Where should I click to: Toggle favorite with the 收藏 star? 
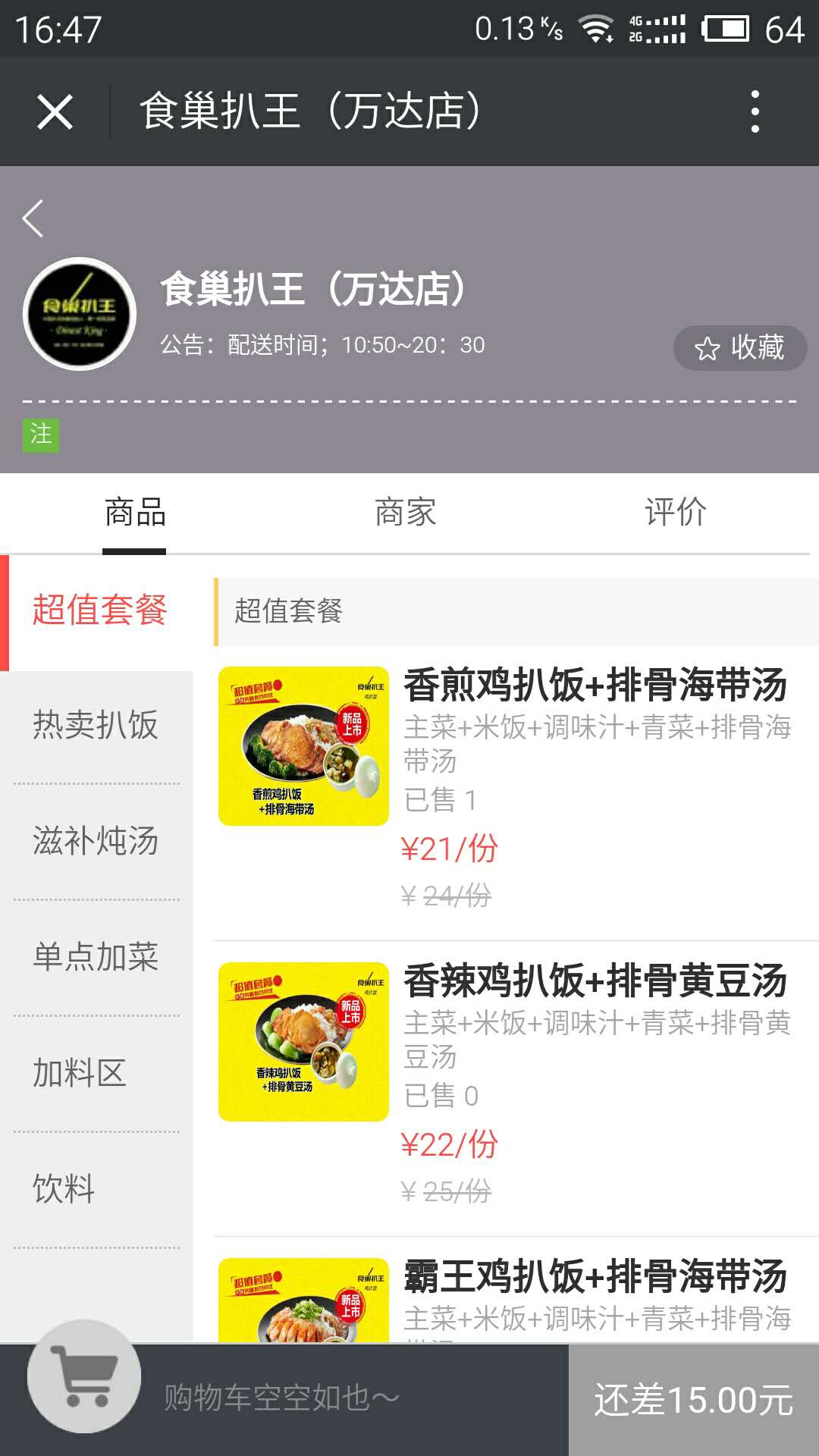point(742,348)
